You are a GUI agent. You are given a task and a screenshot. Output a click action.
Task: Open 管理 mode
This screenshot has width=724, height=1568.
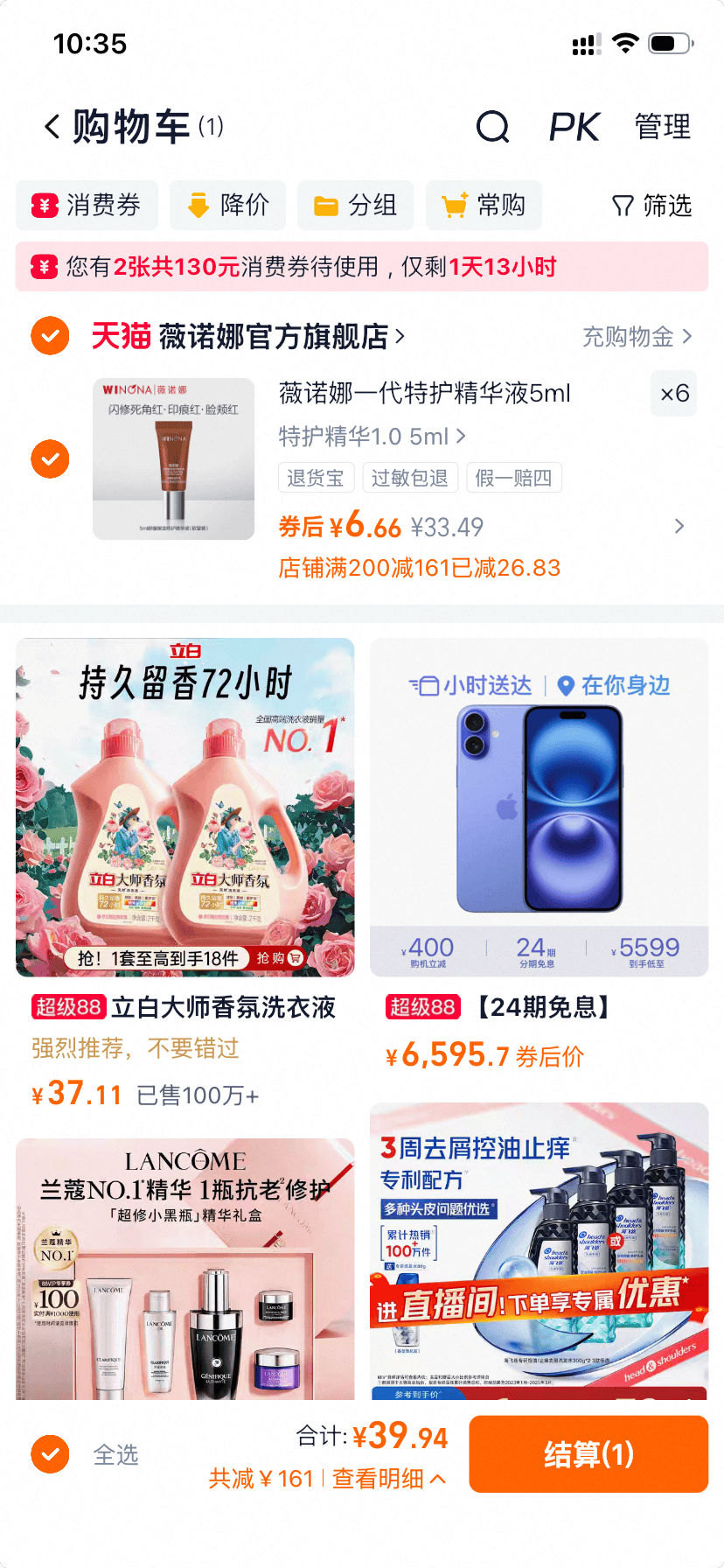(x=662, y=126)
